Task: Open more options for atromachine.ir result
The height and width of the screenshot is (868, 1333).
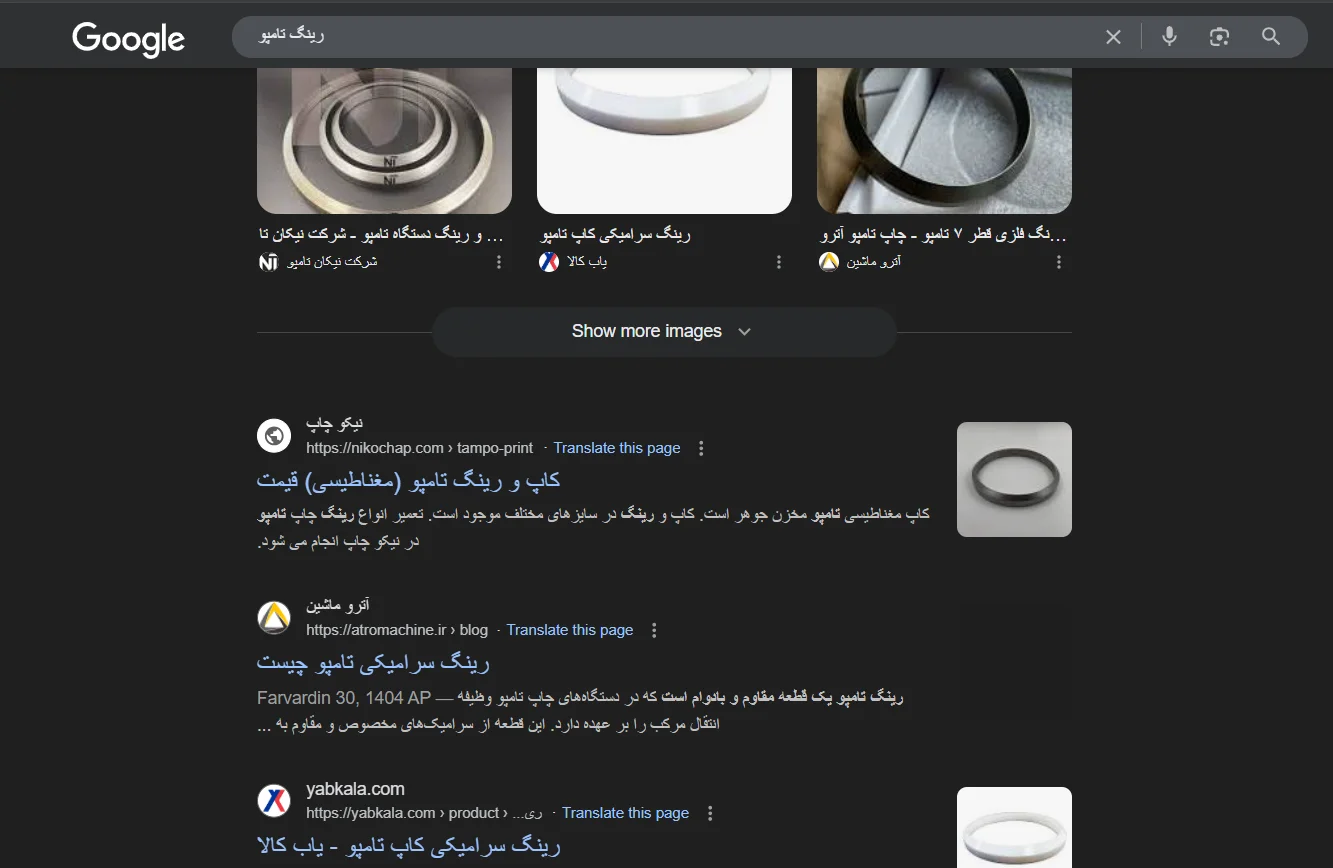Action: (x=654, y=630)
